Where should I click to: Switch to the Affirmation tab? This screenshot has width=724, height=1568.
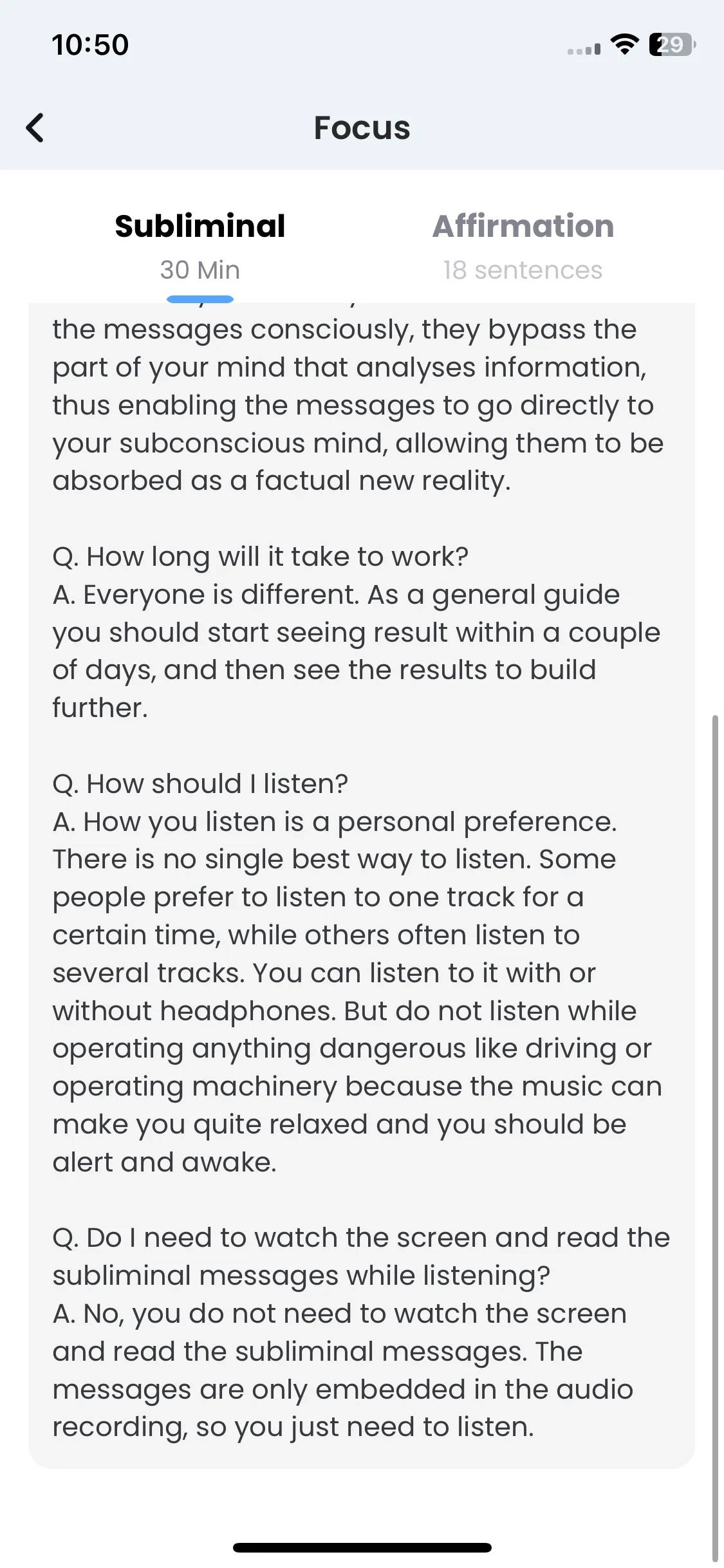click(x=523, y=245)
